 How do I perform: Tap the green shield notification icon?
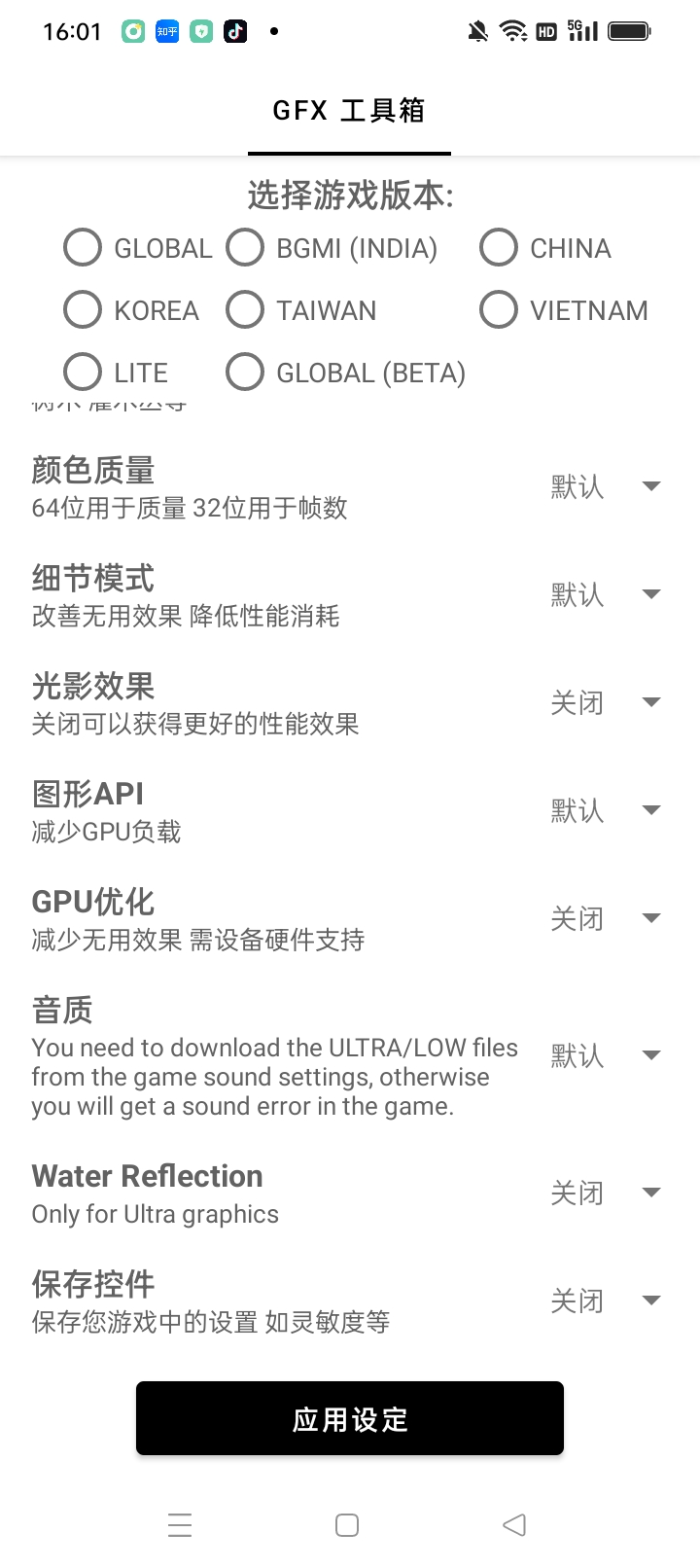pos(199,31)
